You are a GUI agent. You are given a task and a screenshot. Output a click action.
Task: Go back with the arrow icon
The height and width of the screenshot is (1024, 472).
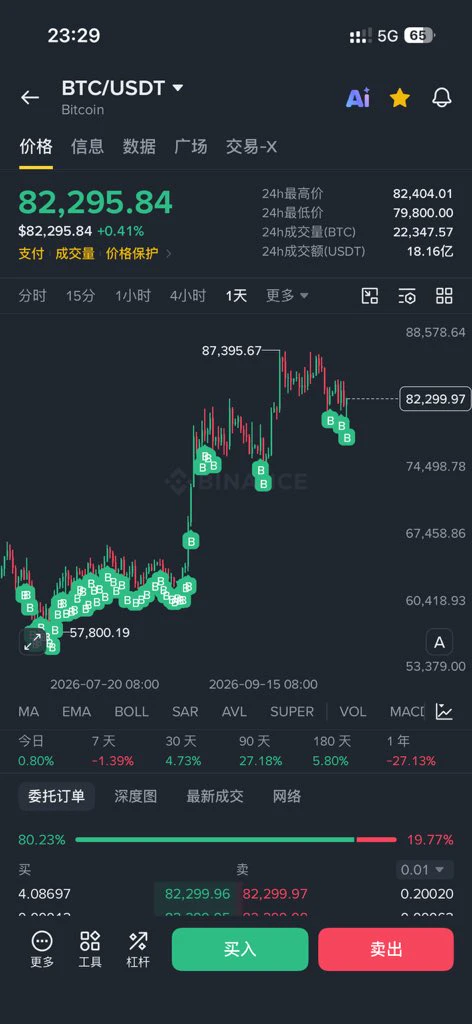[x=29, y=98]
